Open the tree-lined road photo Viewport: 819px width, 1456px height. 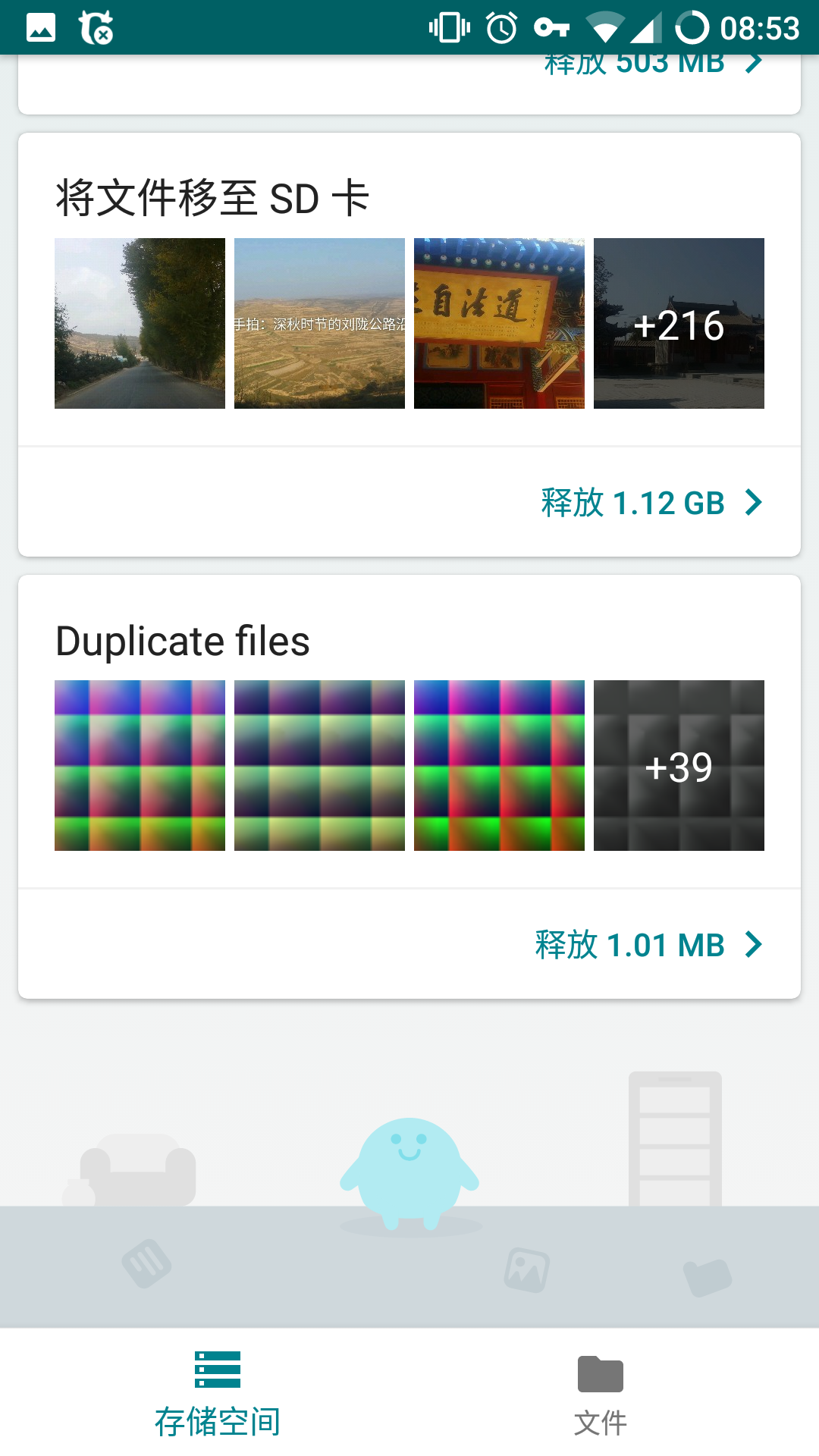pyautogui.click(x=140, y=324)
